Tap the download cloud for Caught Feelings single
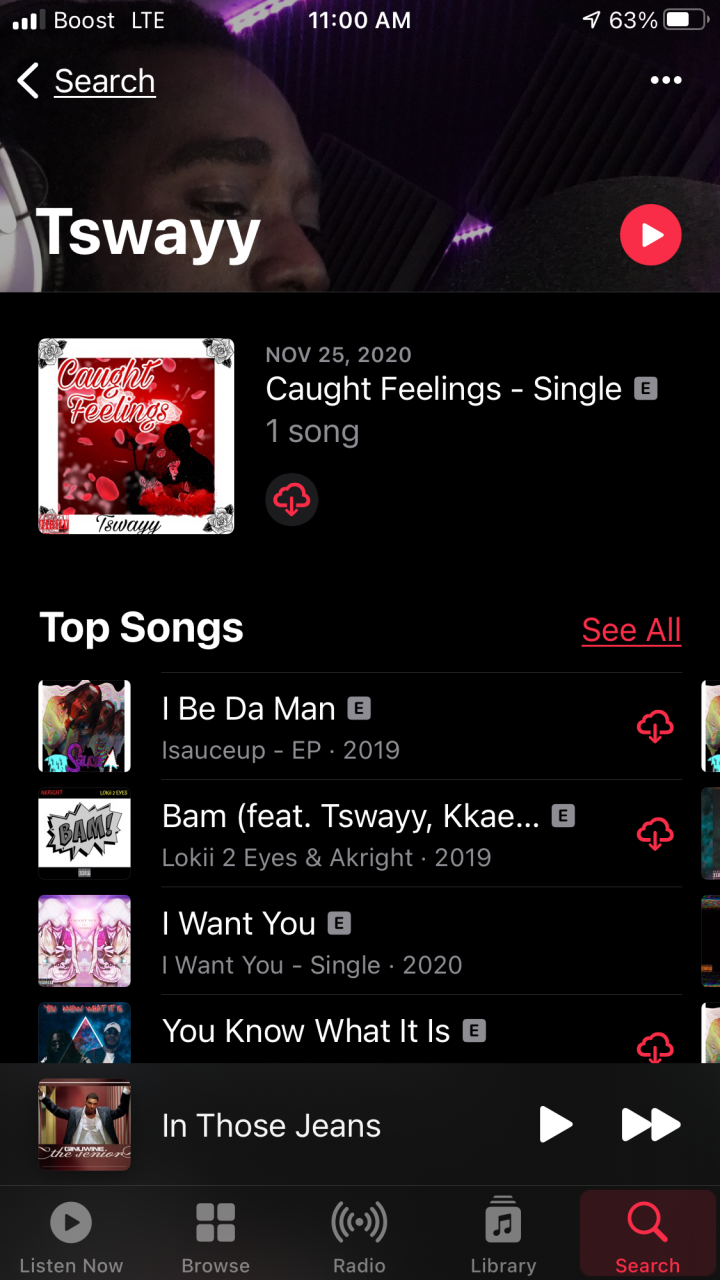720x1280 pixels. [x=291, y=498]
